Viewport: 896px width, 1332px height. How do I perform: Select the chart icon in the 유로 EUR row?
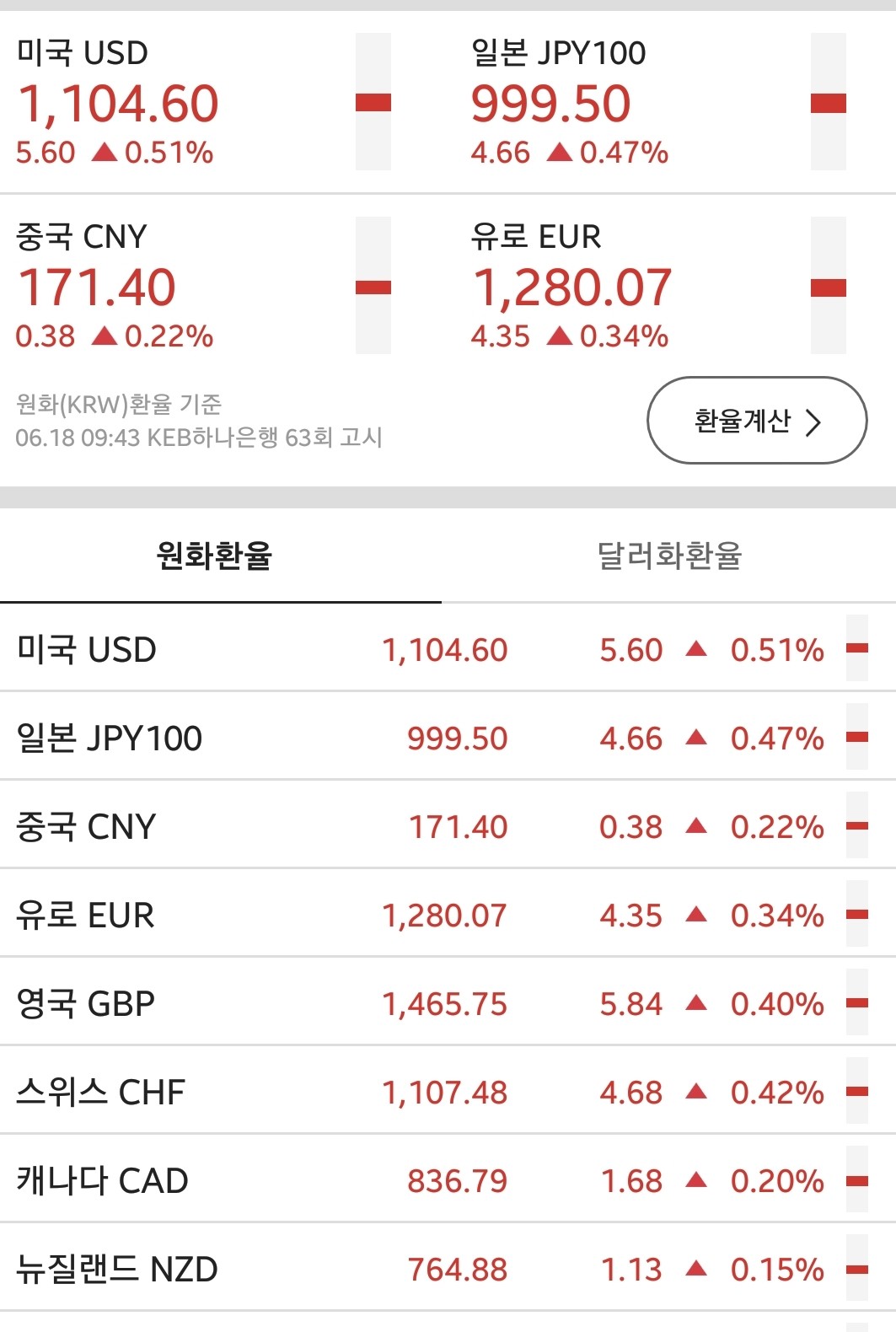pos(856,916)
